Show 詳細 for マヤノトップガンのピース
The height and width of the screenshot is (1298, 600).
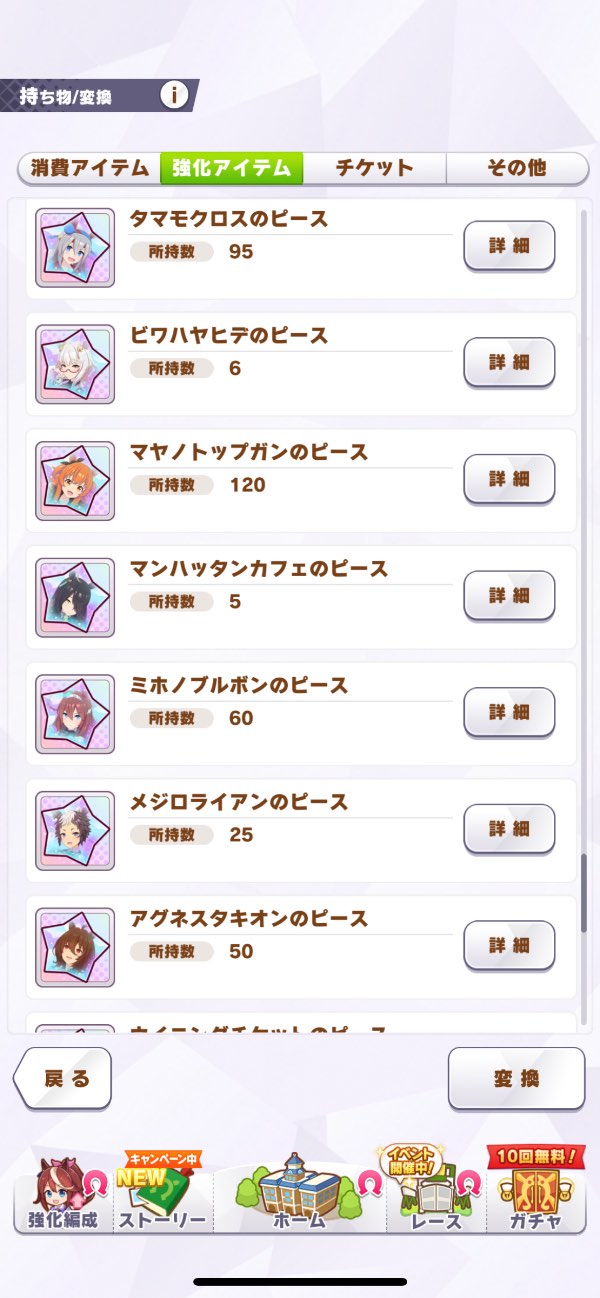[509, 479]
